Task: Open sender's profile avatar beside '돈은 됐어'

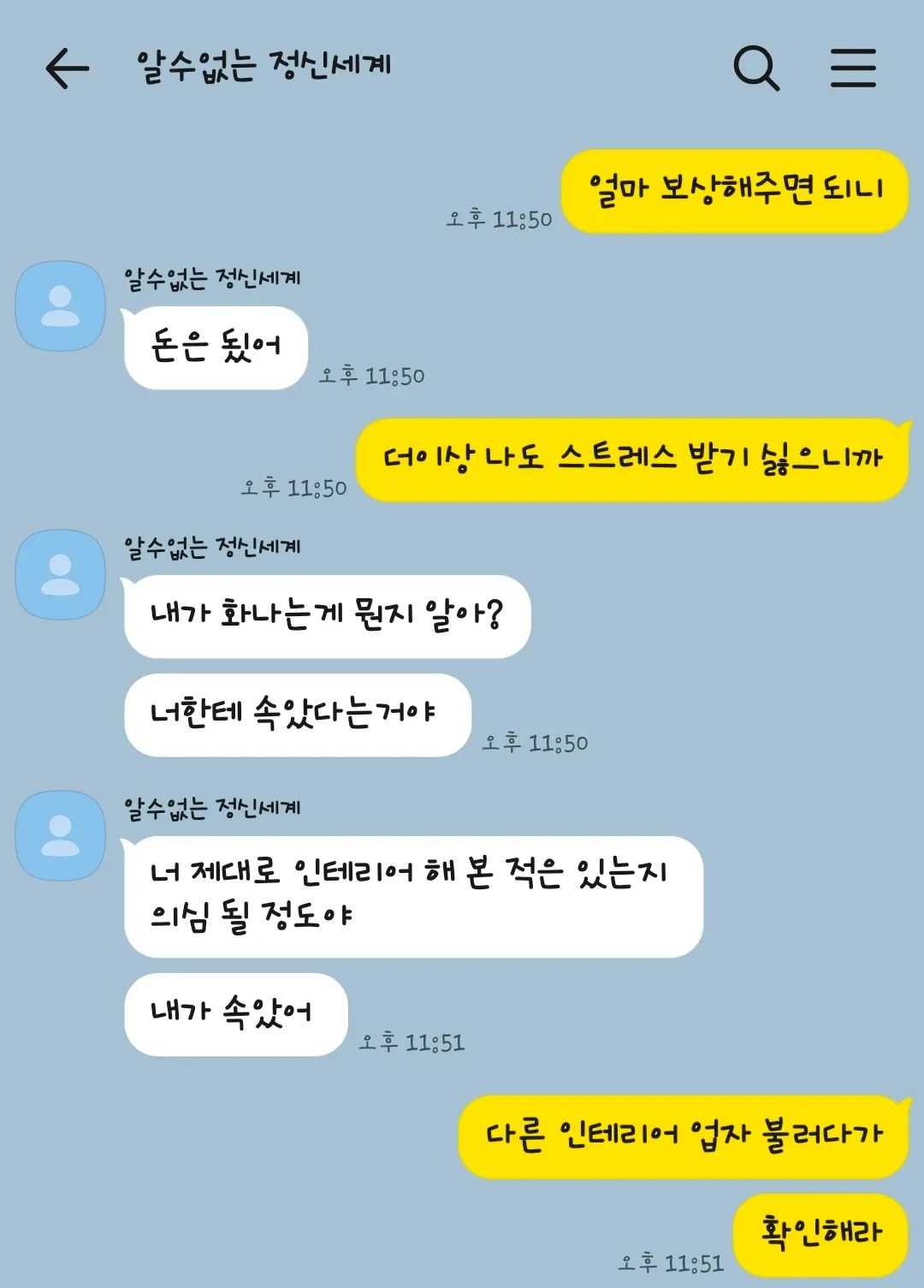Action: pyautogui.click(x=61, y=306)
